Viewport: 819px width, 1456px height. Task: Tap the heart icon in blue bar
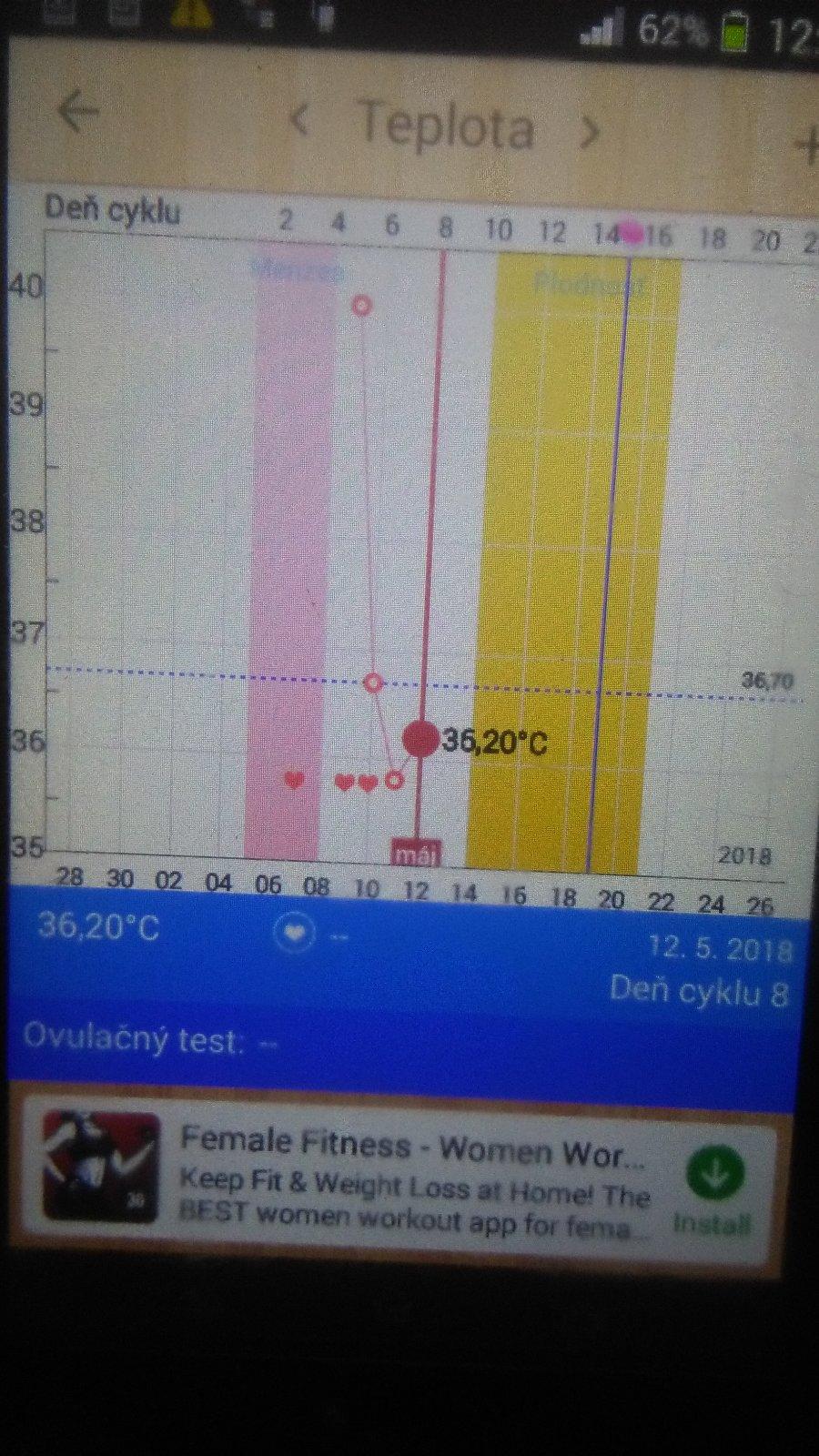[295, 933]
